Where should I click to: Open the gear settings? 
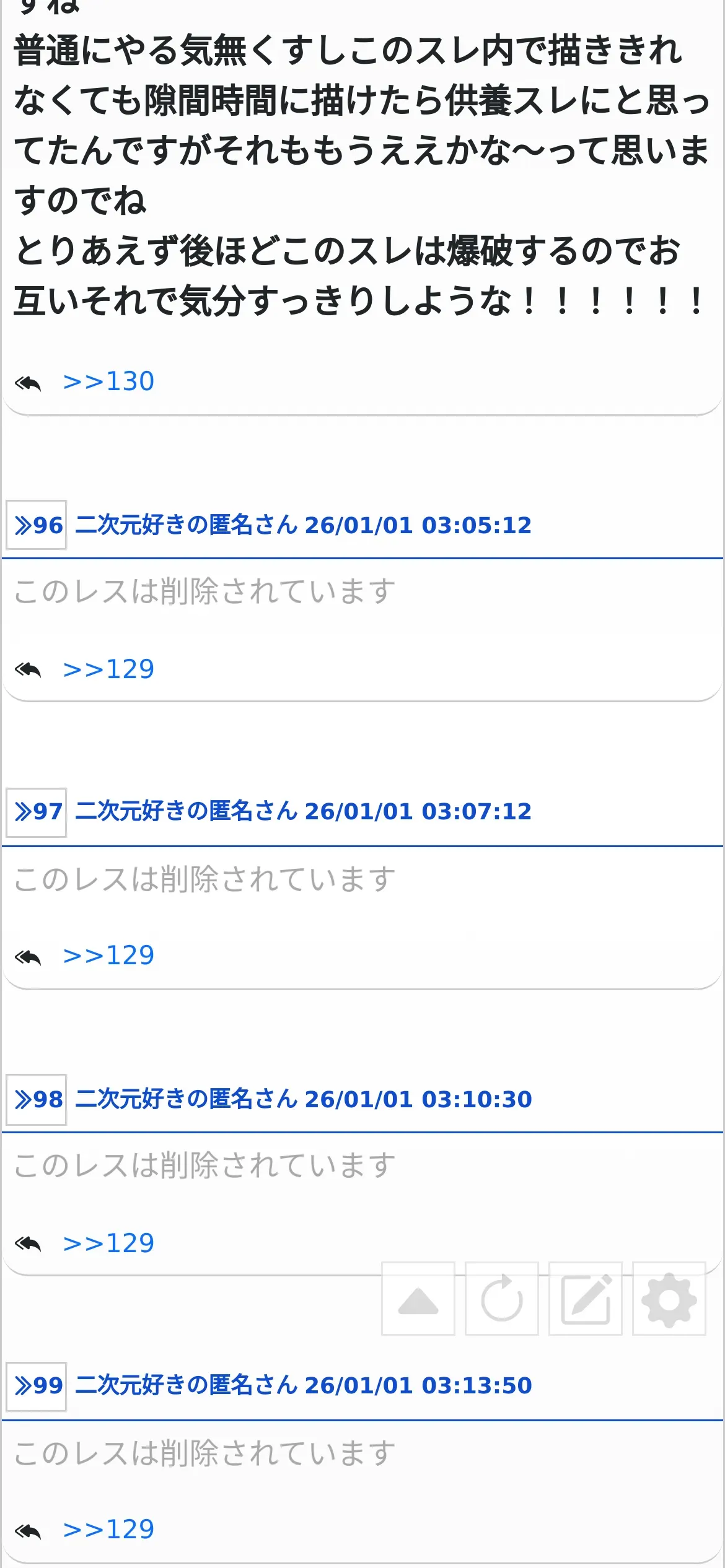(669, 1299)
